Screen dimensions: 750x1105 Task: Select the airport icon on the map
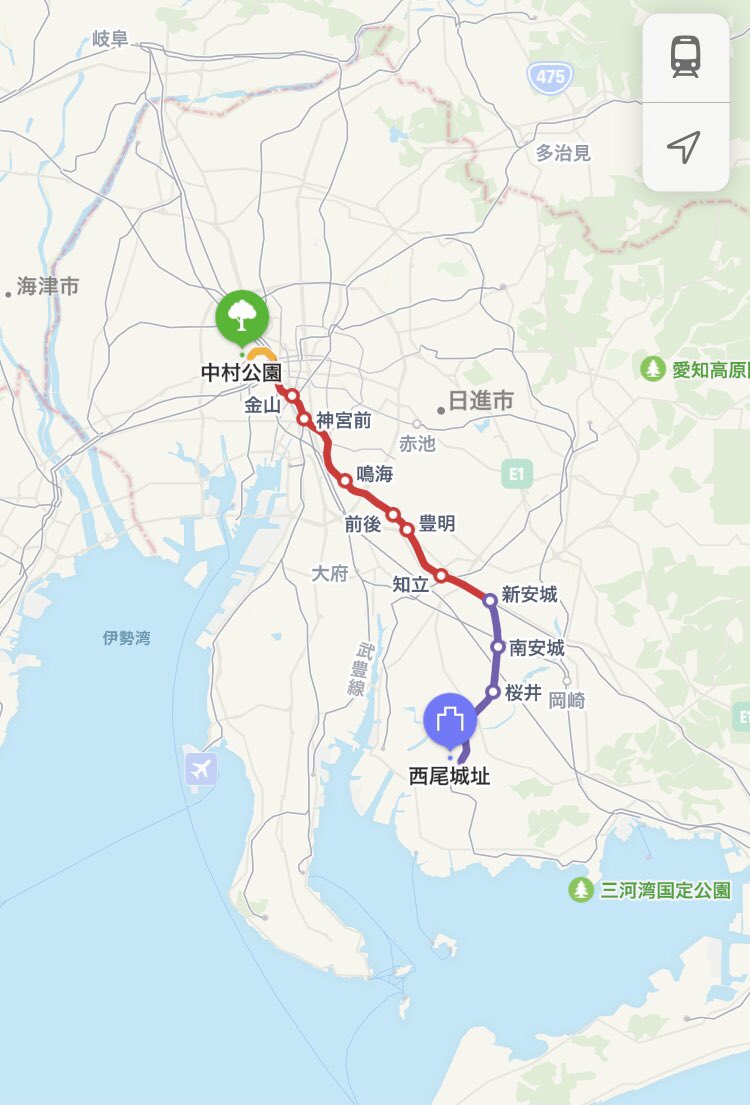point(201,769)
